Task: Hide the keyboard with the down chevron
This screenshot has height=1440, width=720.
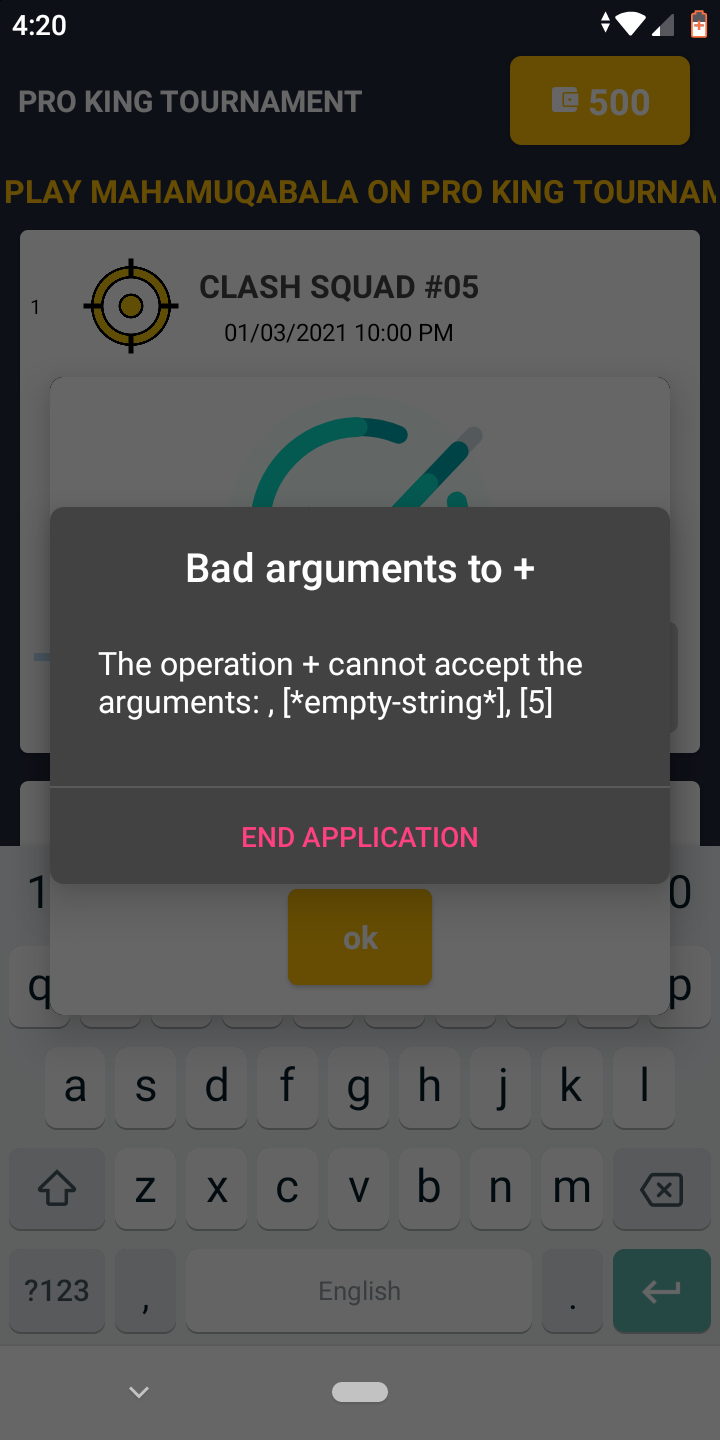Action: (x=139, y=1391)
